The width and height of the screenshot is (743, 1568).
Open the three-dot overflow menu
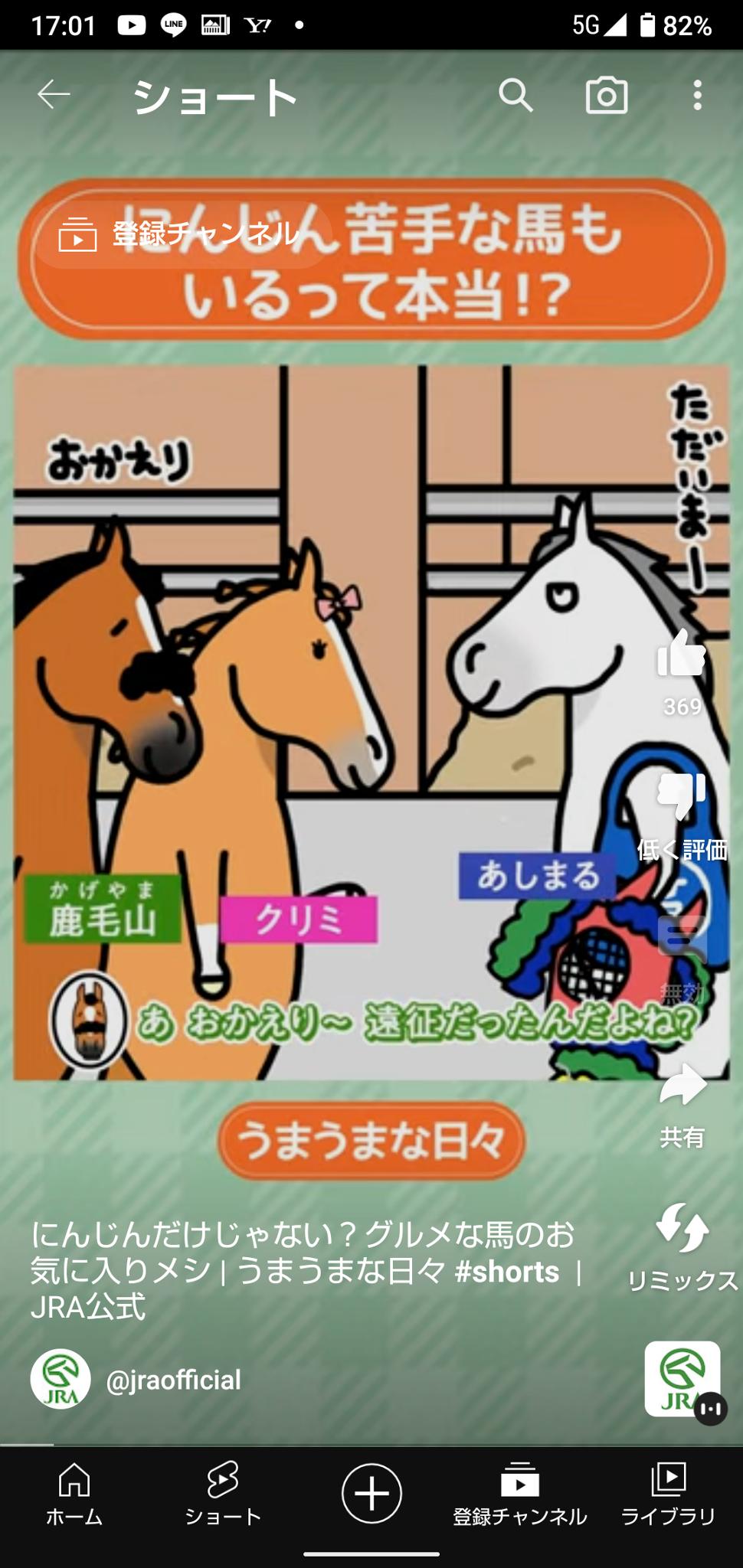[697, 96]
